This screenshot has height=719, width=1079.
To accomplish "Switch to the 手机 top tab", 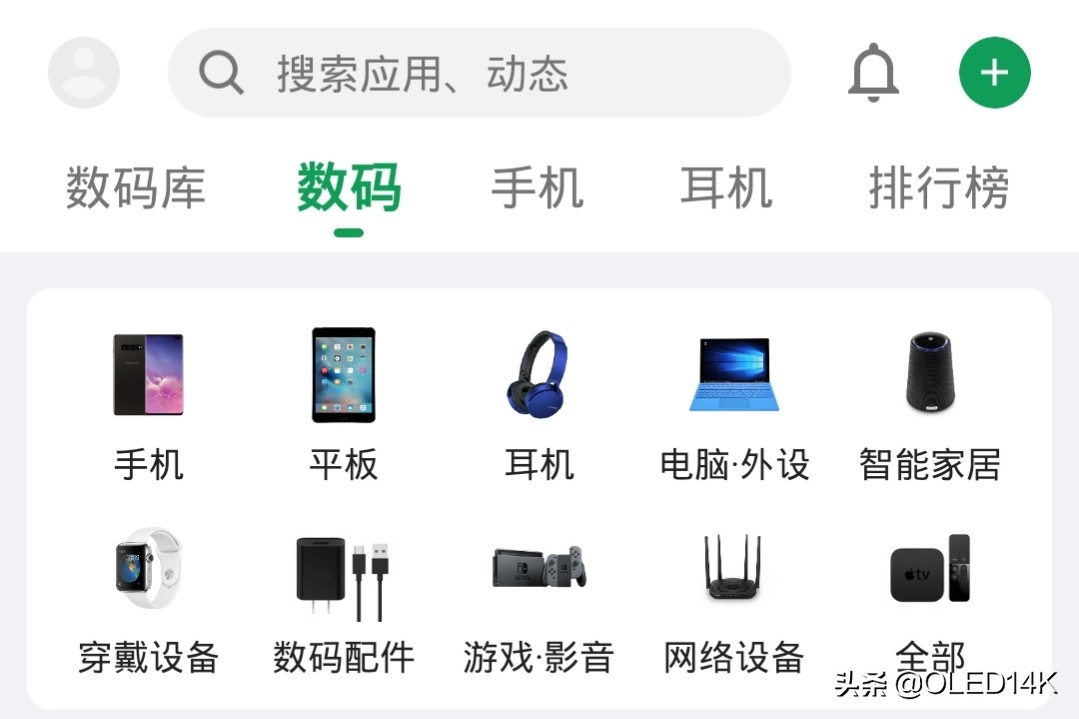I will click(x=537, y=188).
